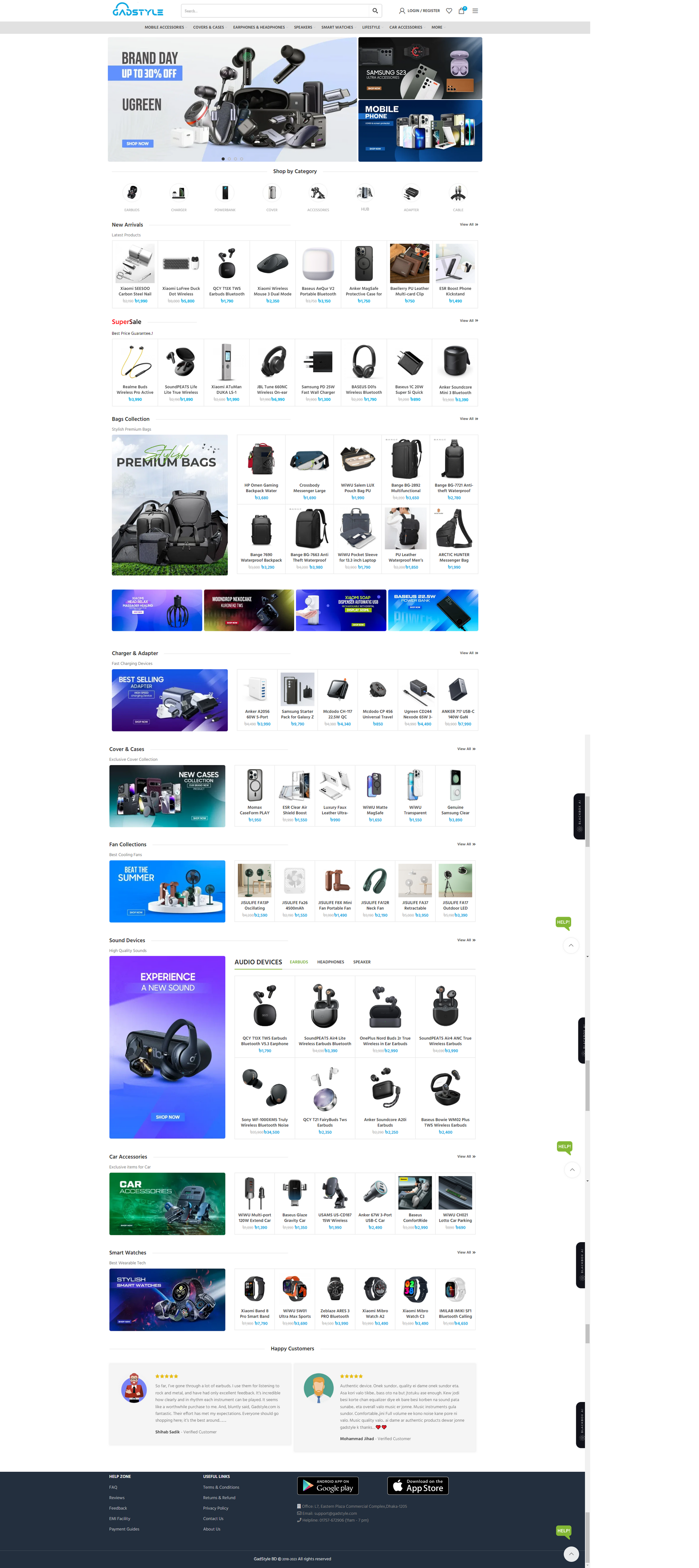Image resolution: width=699 pixels, height=1568 pixels.
Task: Open Smart Watches menu
Action: (337, 27)
